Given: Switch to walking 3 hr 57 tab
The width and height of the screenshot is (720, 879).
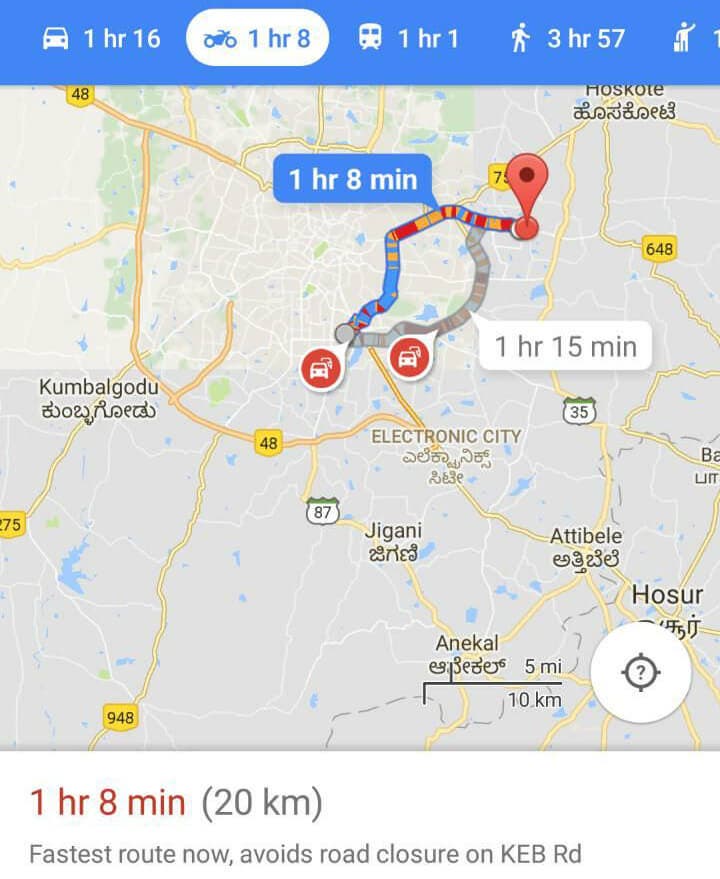Looking at the screenshot, I should pos(567,39).
